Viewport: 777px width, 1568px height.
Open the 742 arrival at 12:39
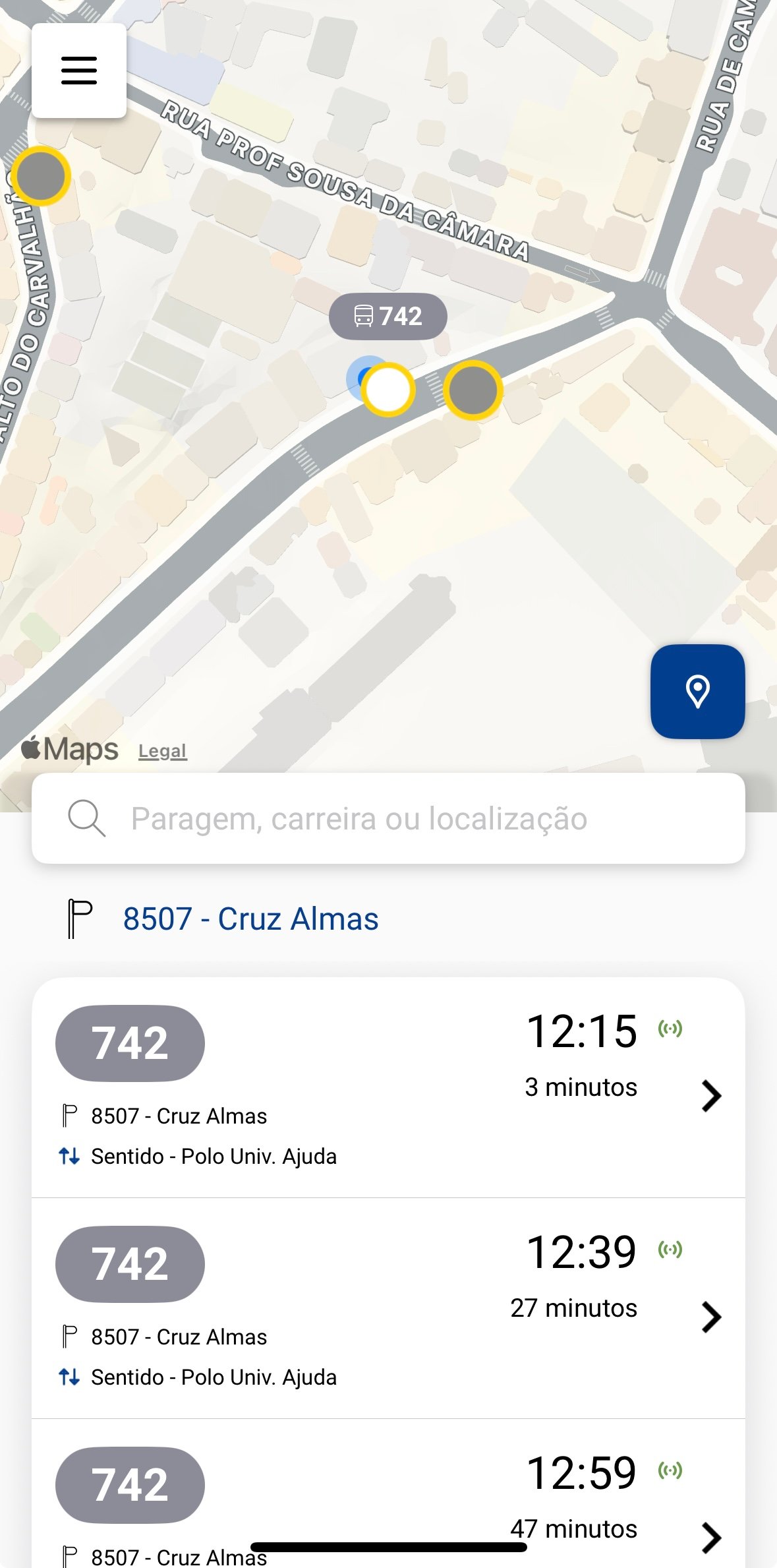pyautogui.click(x=389, y=1309)
